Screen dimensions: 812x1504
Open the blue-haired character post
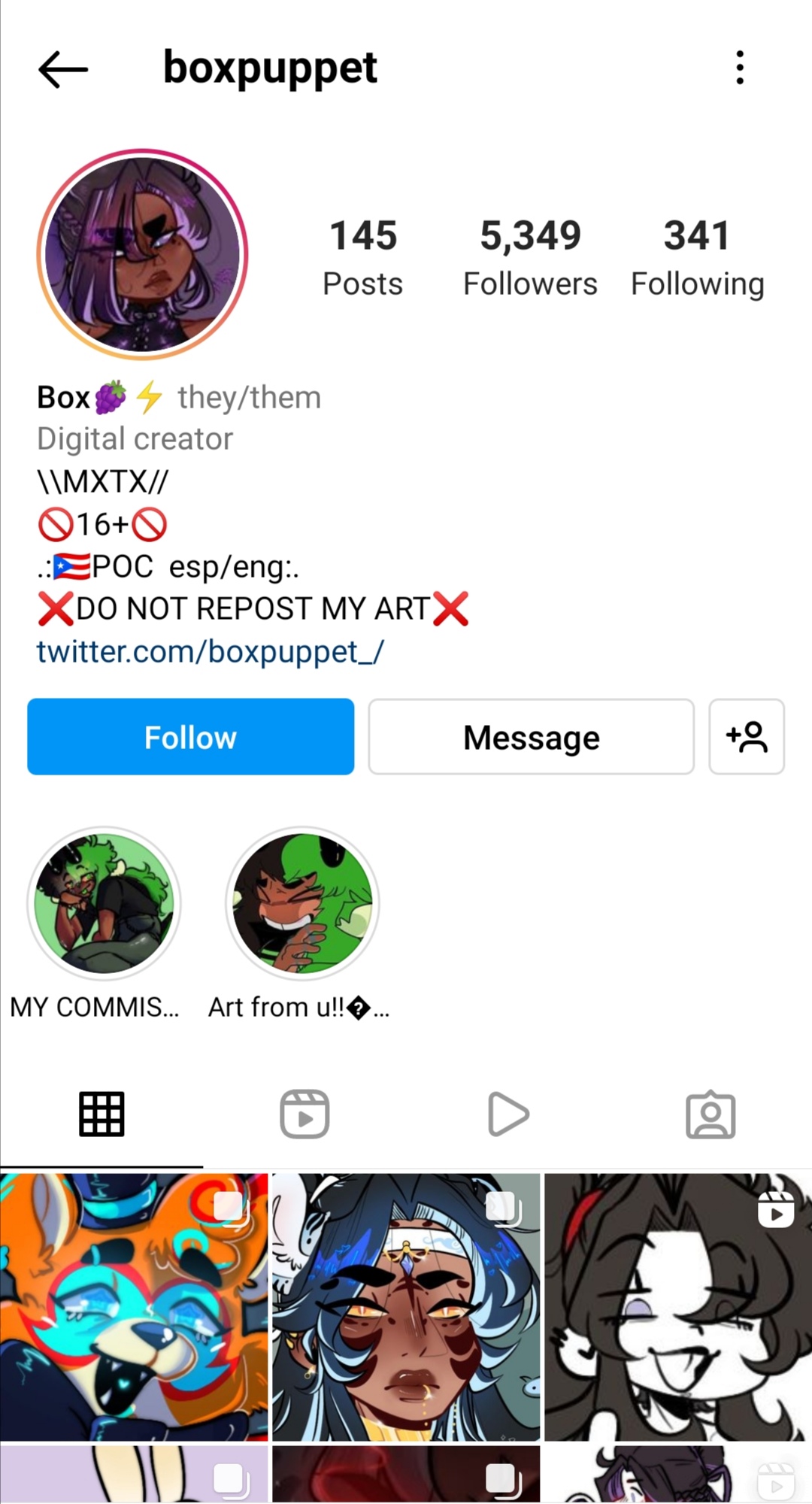[x=406, y=1307]
